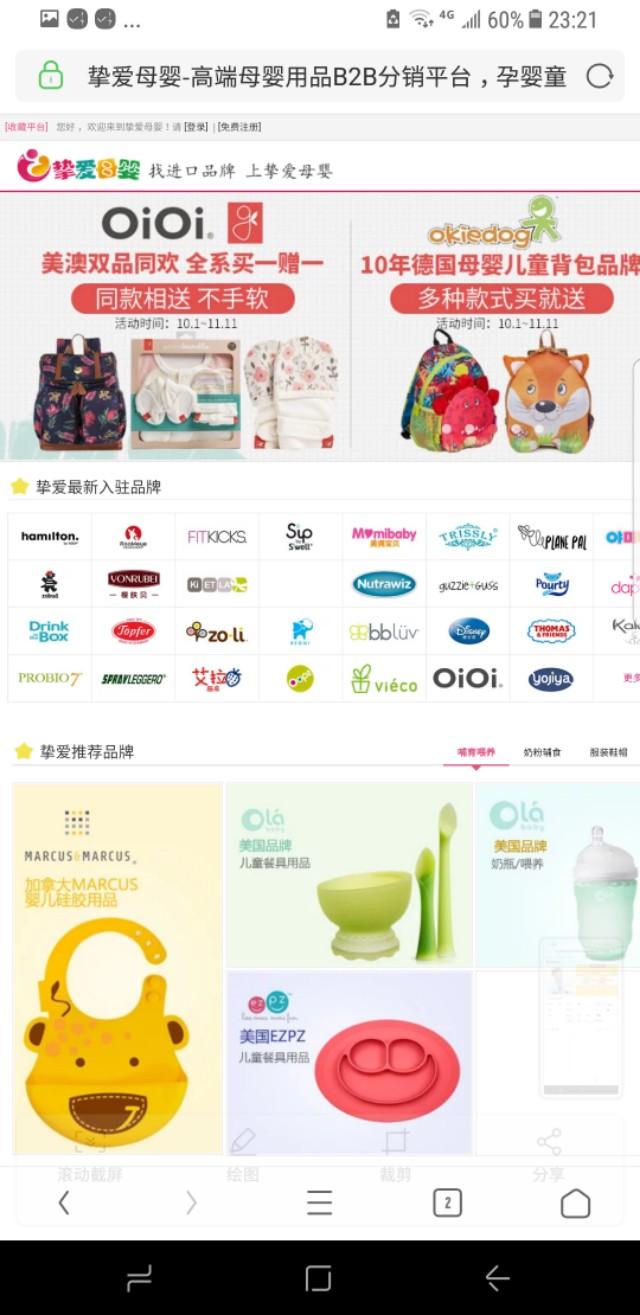The image size is (640, 1315).
Task: Switch to the 奶粉辅食 tab
Action: coord(542,752)
